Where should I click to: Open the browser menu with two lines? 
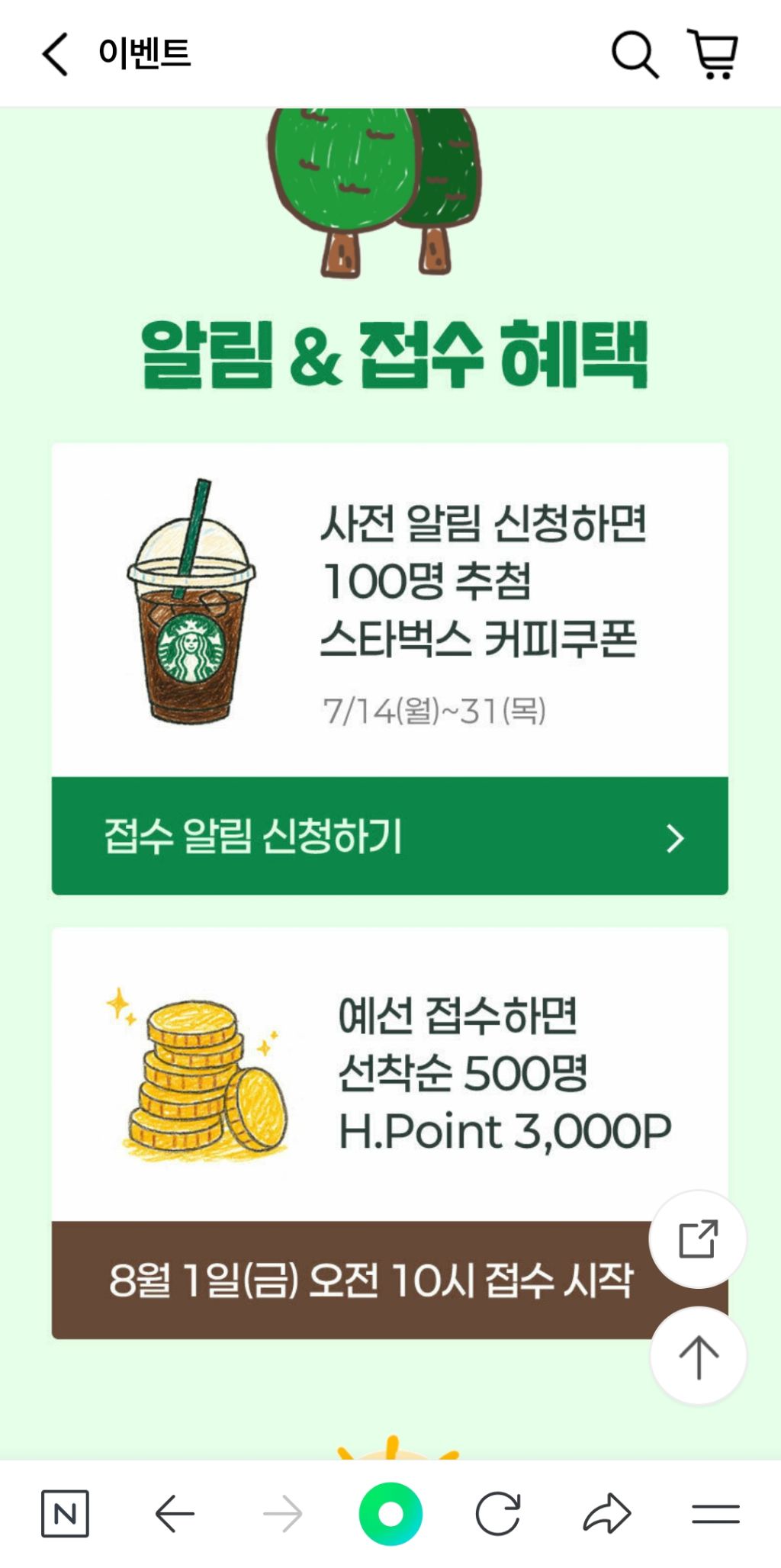[x=716, y=1514]
